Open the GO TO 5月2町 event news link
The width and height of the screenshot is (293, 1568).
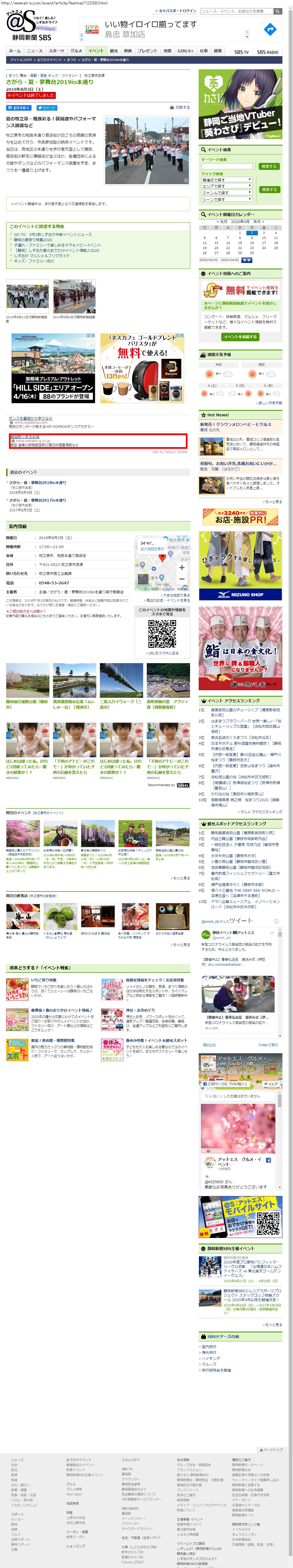point(52,234)
